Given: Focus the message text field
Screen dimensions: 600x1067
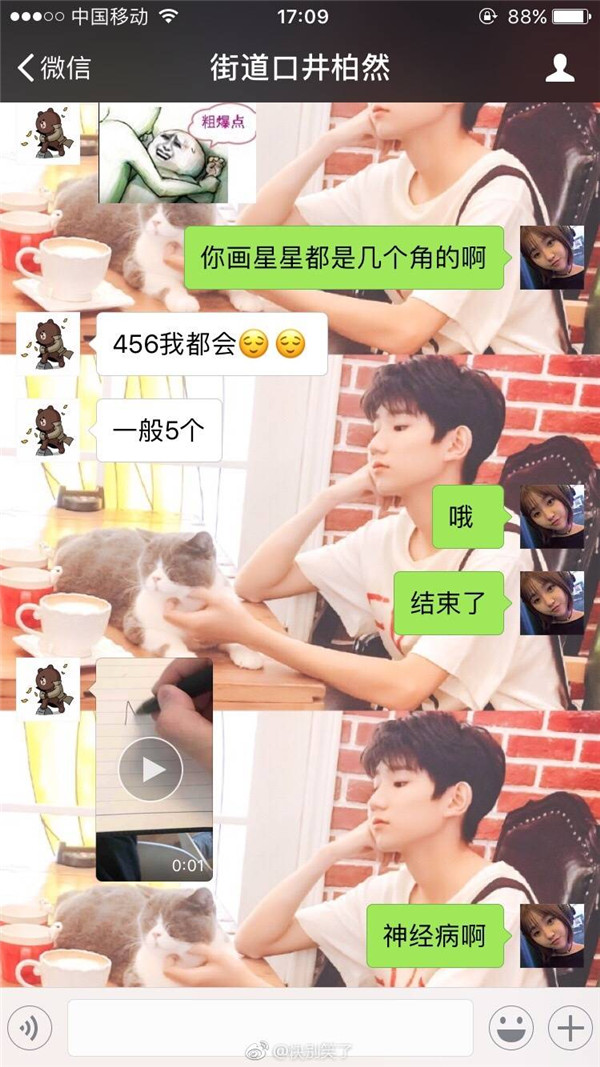Looking at the screenshot, I should pos(270,1027).
